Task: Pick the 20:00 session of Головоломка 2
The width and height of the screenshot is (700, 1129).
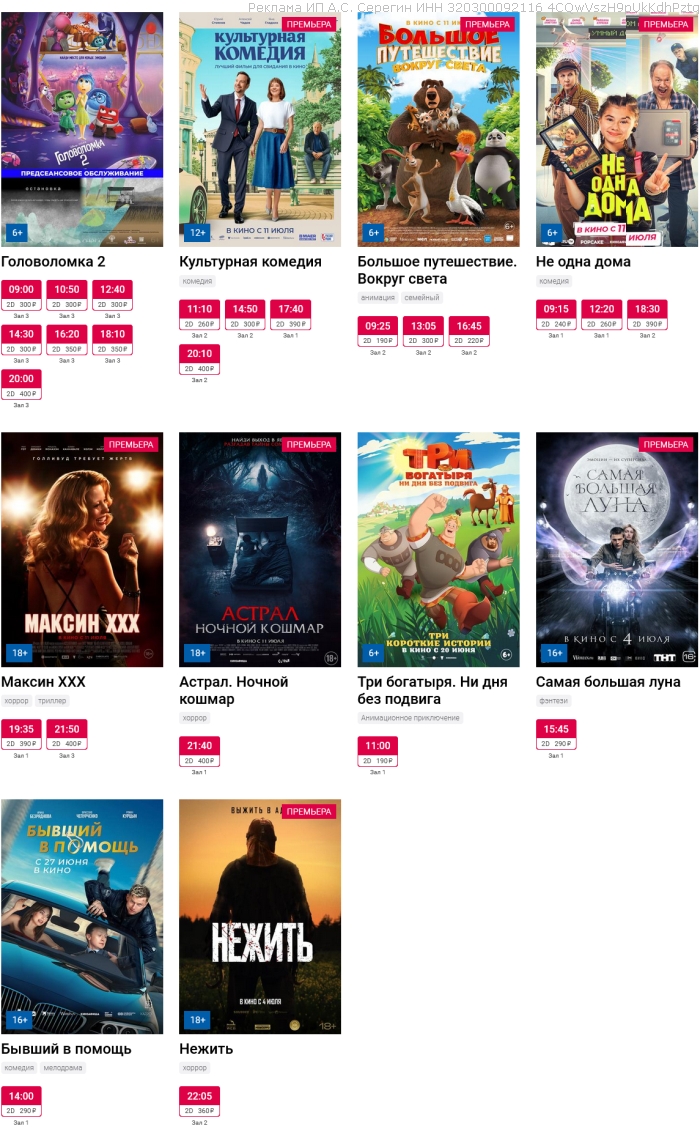Action: click(x=21, y=385)
